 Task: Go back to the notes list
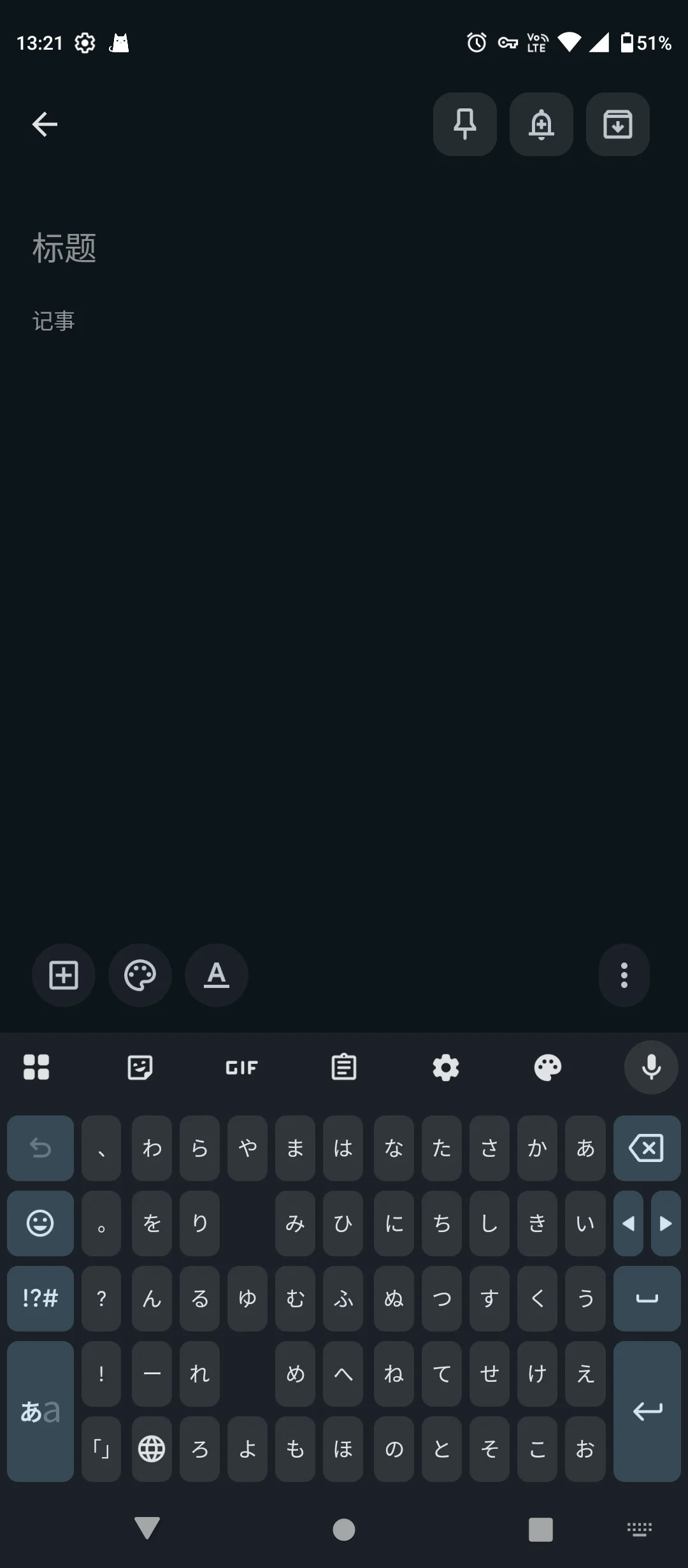pyautogui.click(x=45, y=124)
